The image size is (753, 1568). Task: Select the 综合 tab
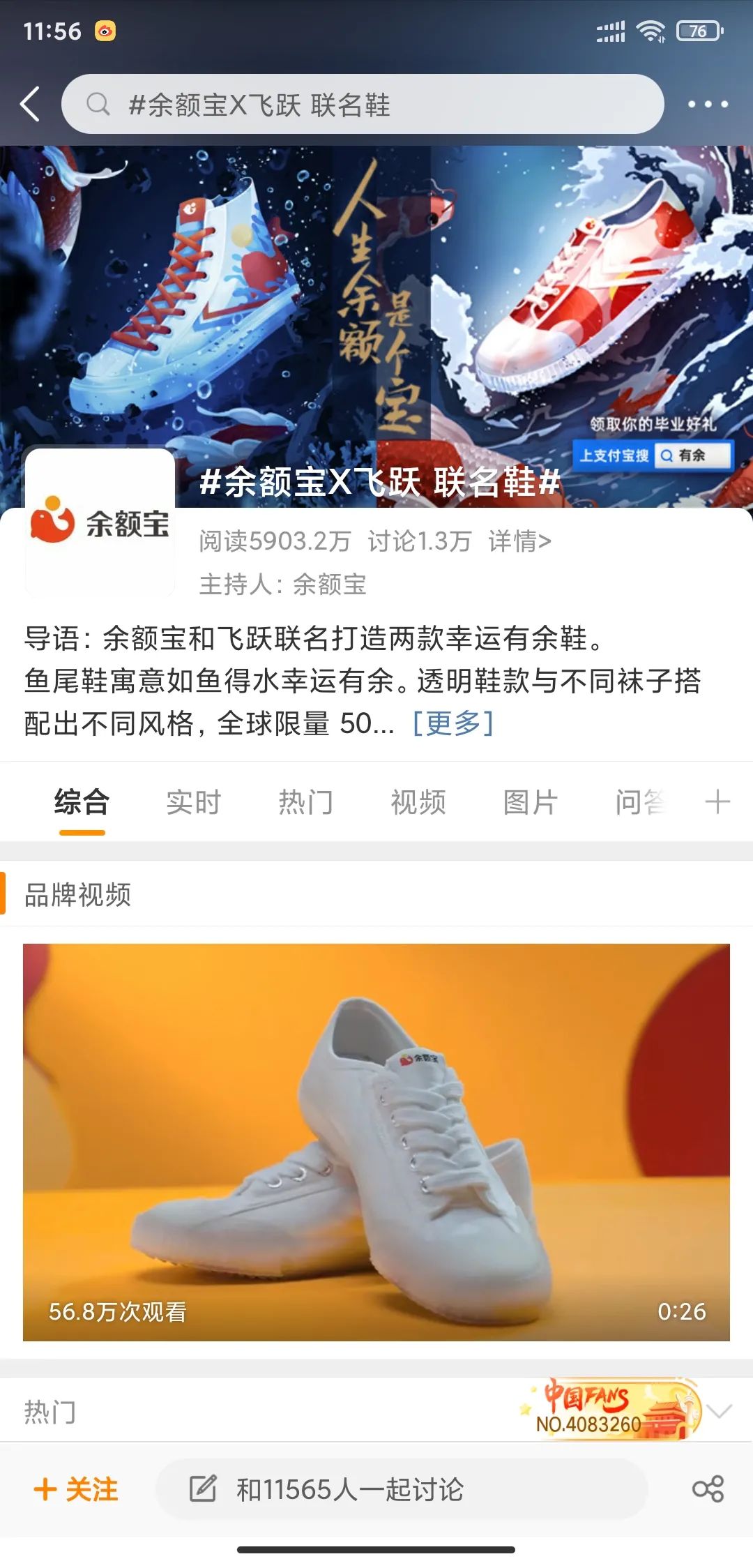pyautogui.click(x=82, y=802)
